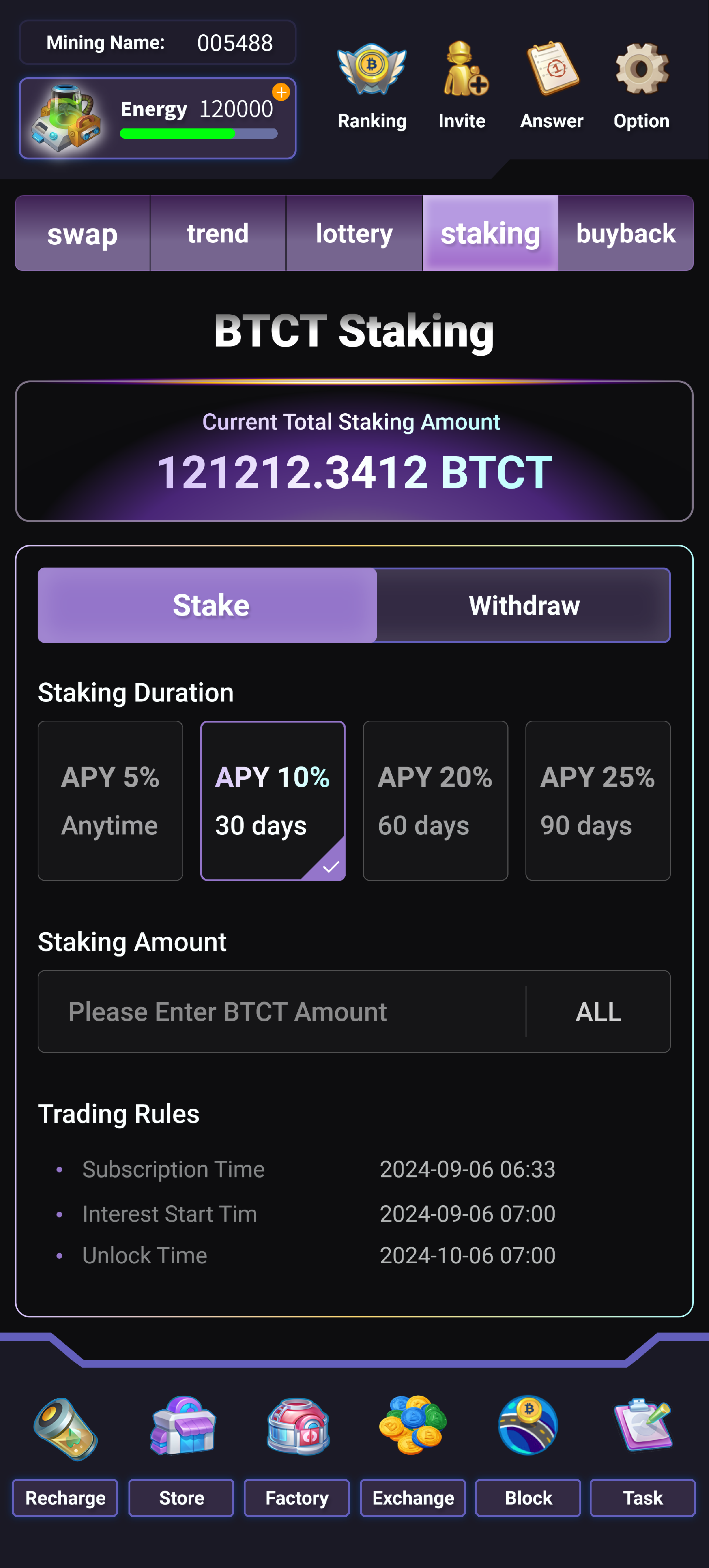Screen dimensions: 709x1568
Task: Select the Withdraw segment
Action: 524,605
